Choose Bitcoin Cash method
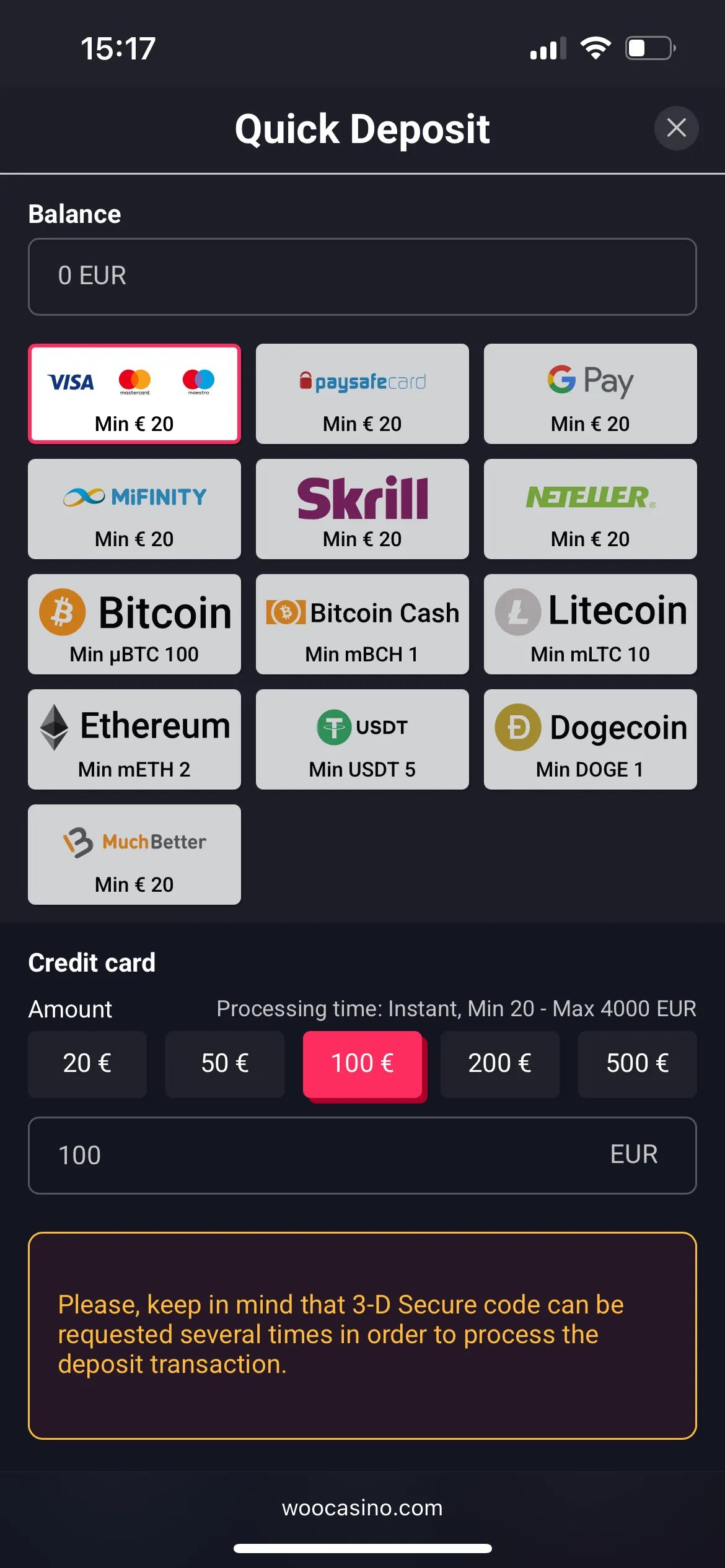Screen dimensions: 725x1568 tap(362, 624)
